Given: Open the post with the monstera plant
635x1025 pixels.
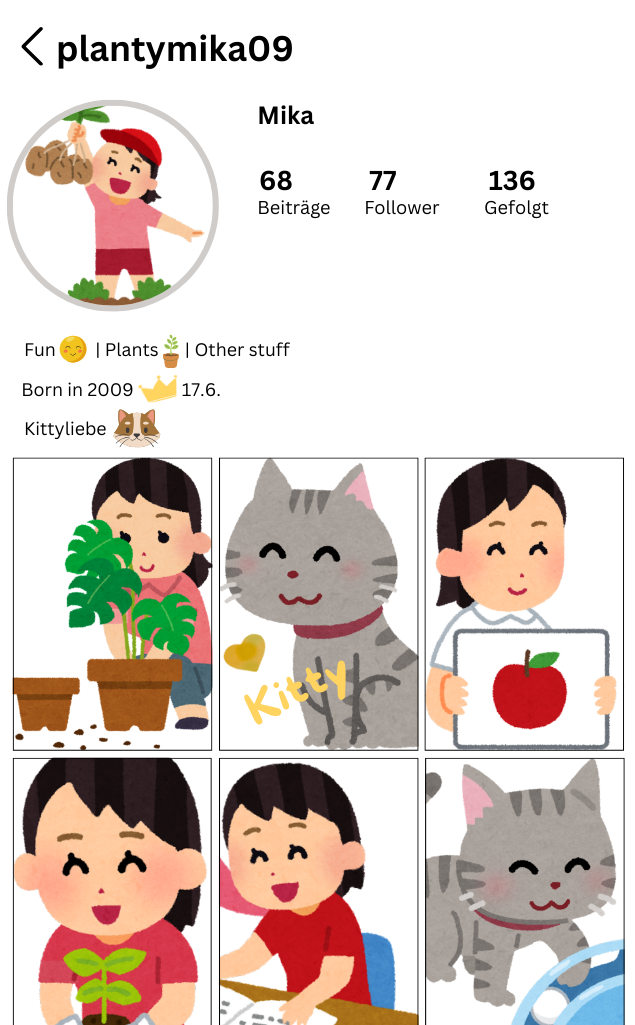Looking at the screenshot, I should pyautogui.click(x=113, y=604).
